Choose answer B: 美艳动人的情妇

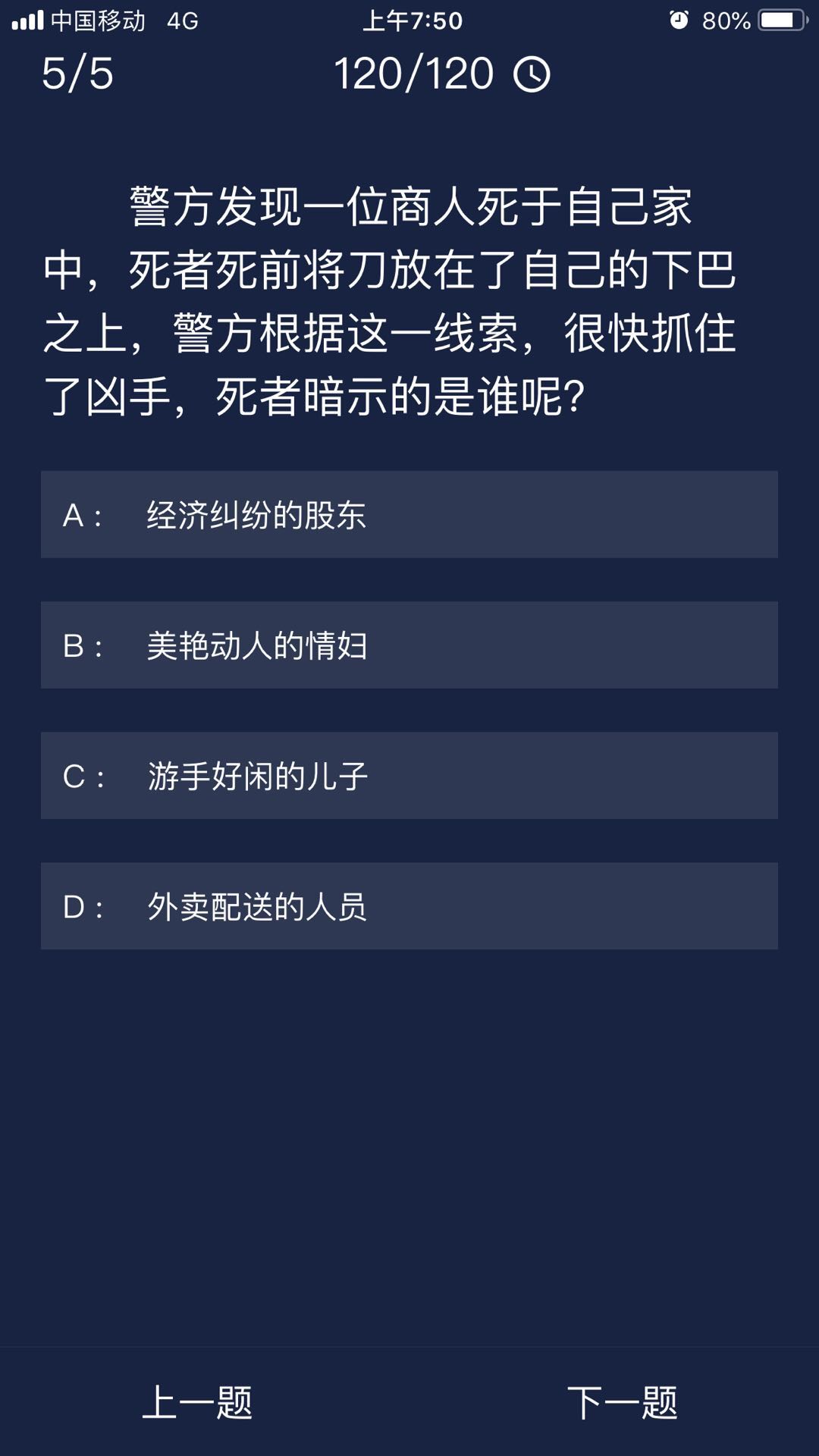(x=409, y=645)
